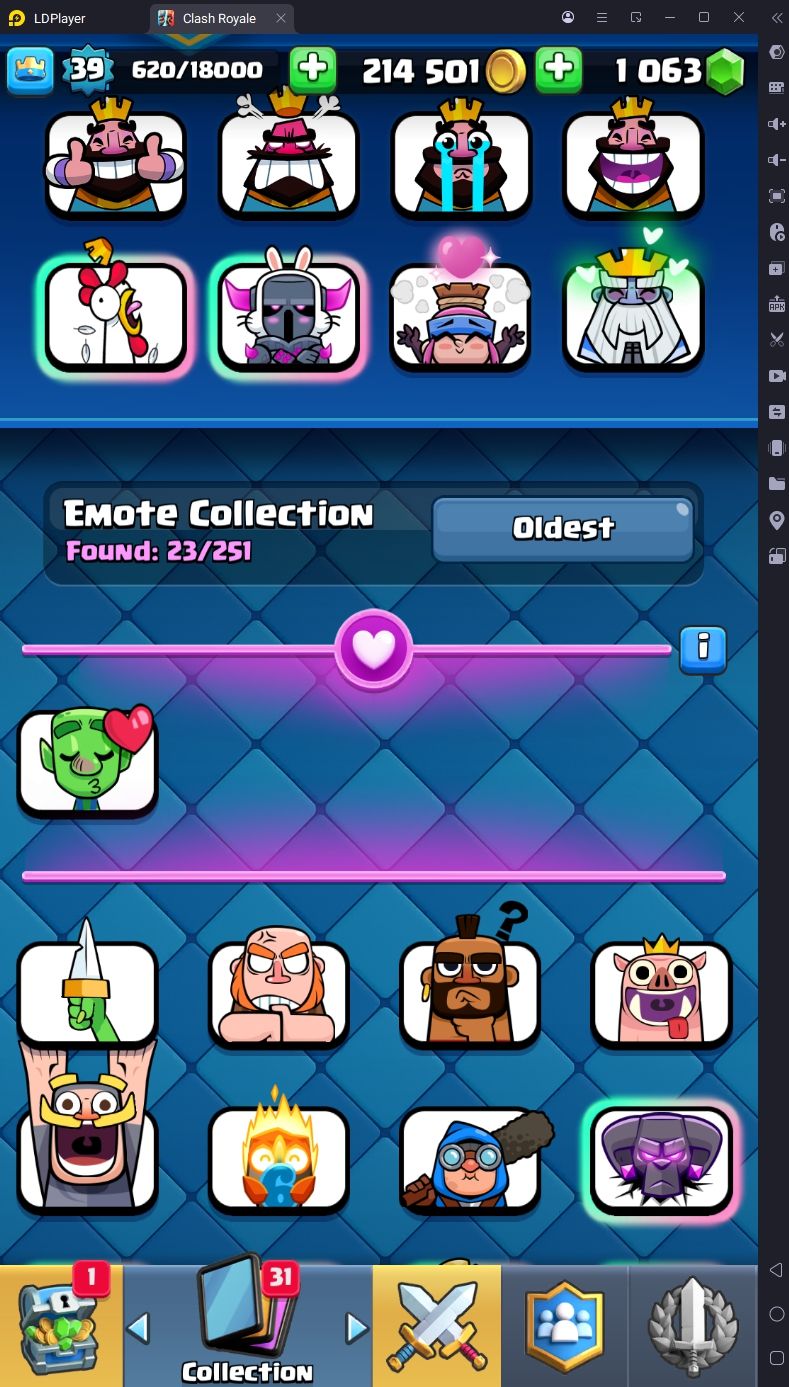Select the crying King emote
The height and width of the screenshot is (1387, 789).
(460, 163)
